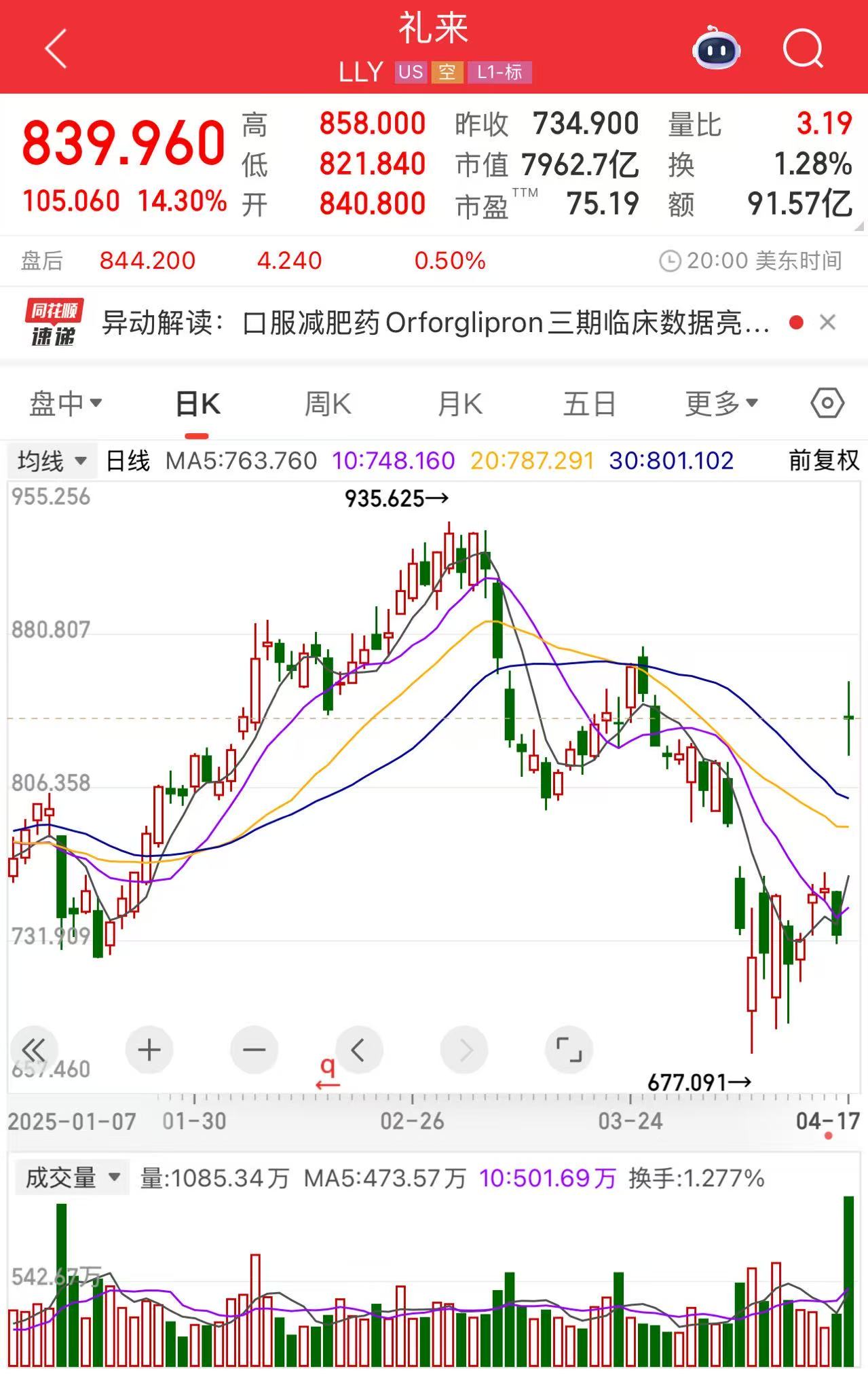Pan chart left with the left arrow
This screenshot has height=1375, width=868.
pyautogui.click(x=360, y=1050)
